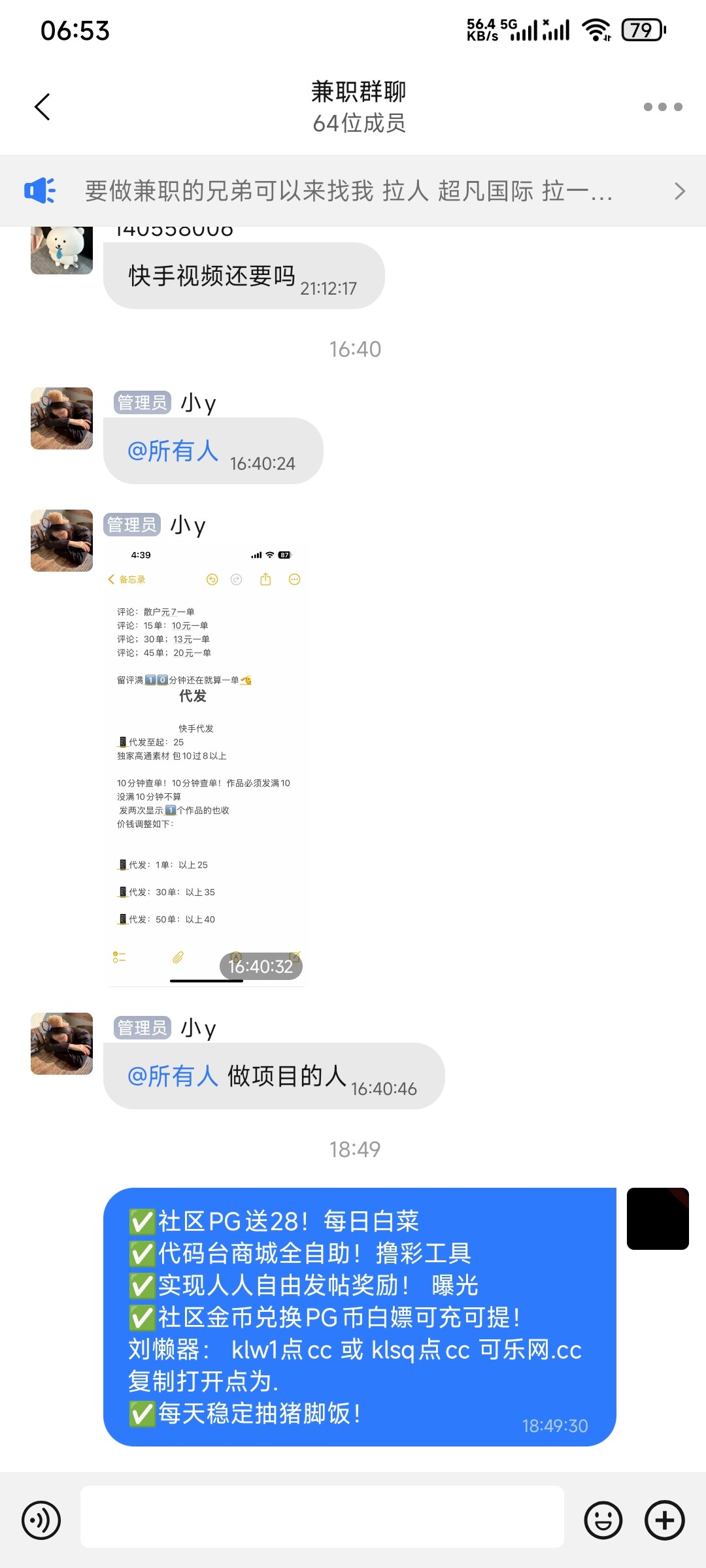The image size is (706, 1568).
Task: Expand the pinned announcement via the right chevron
Action: pos(681,190)
